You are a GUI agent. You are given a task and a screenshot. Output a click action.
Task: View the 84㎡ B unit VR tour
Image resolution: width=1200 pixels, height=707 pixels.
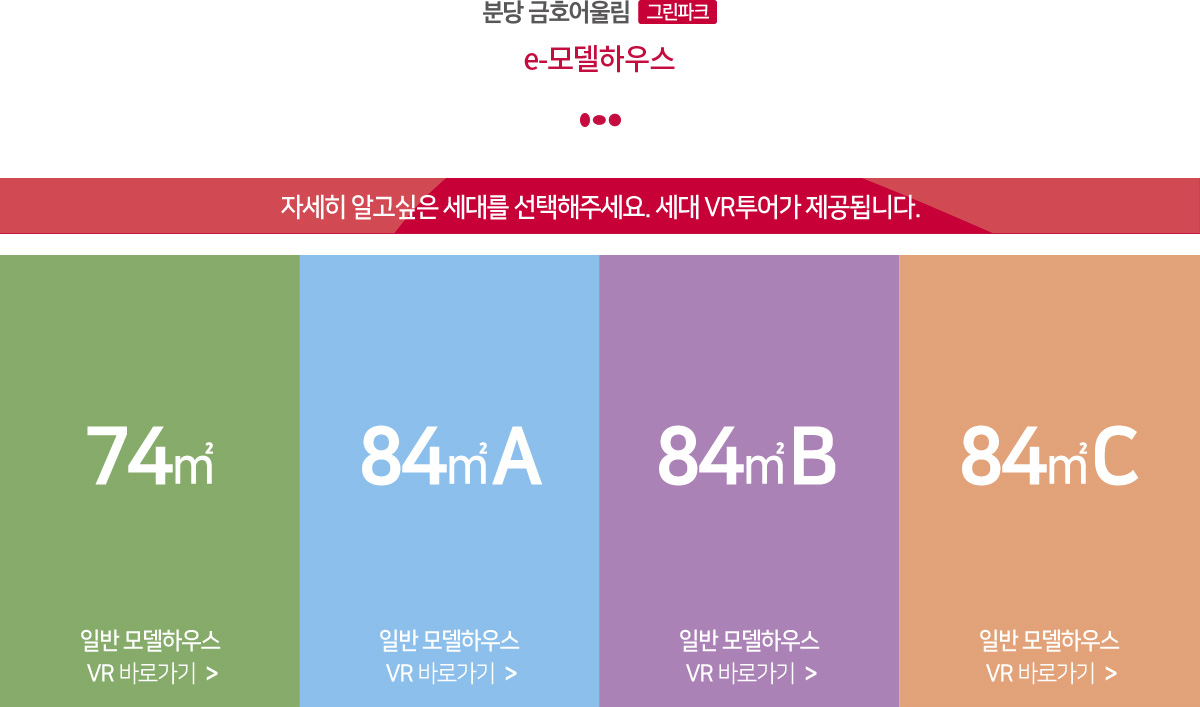click(x=750, y=673)
